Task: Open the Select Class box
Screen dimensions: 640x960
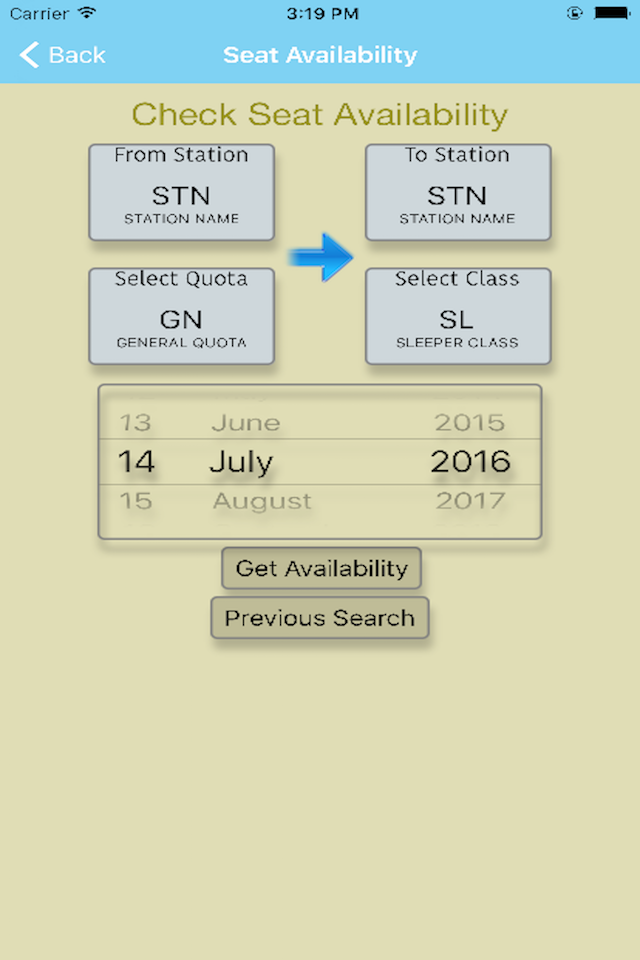Action: tap(457, 316)
